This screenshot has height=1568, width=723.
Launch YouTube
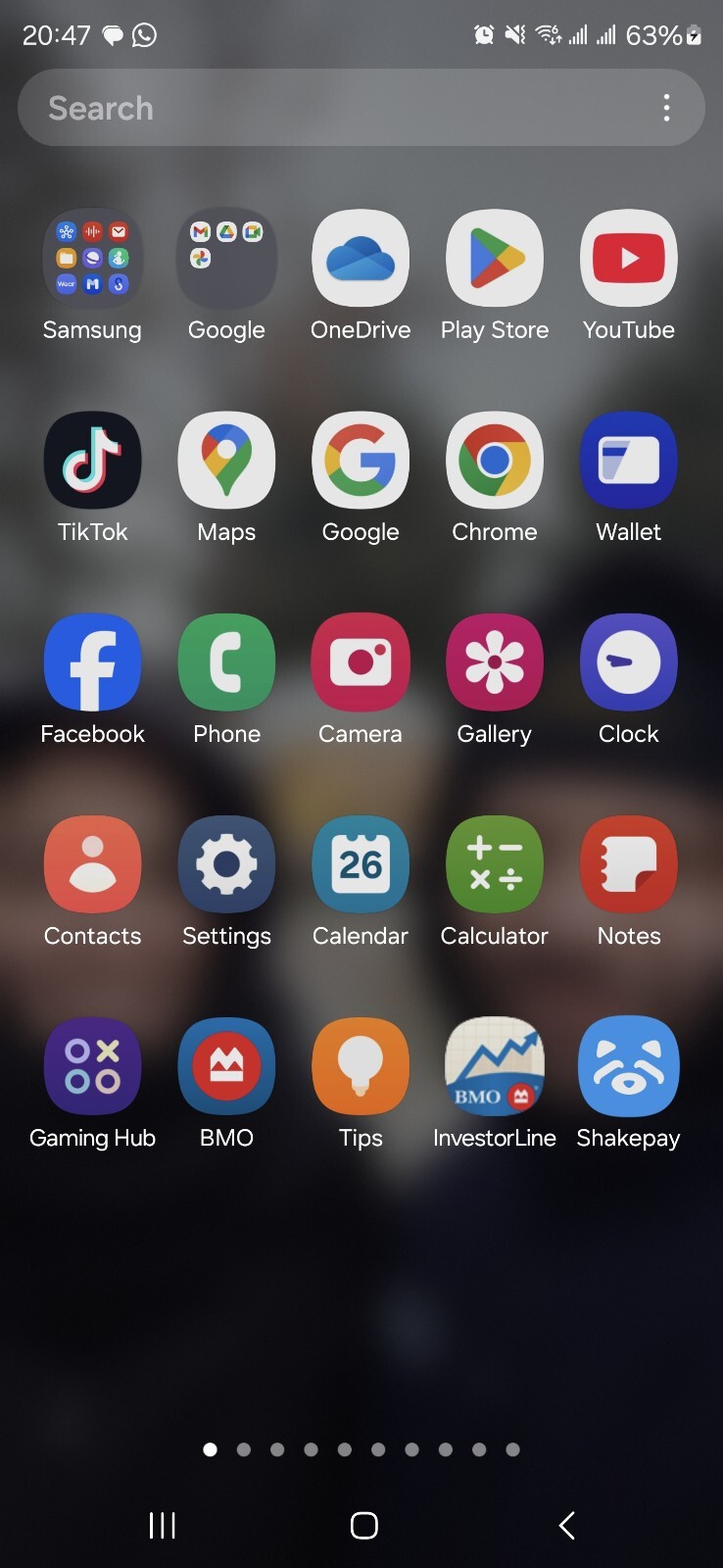(629, 259)
